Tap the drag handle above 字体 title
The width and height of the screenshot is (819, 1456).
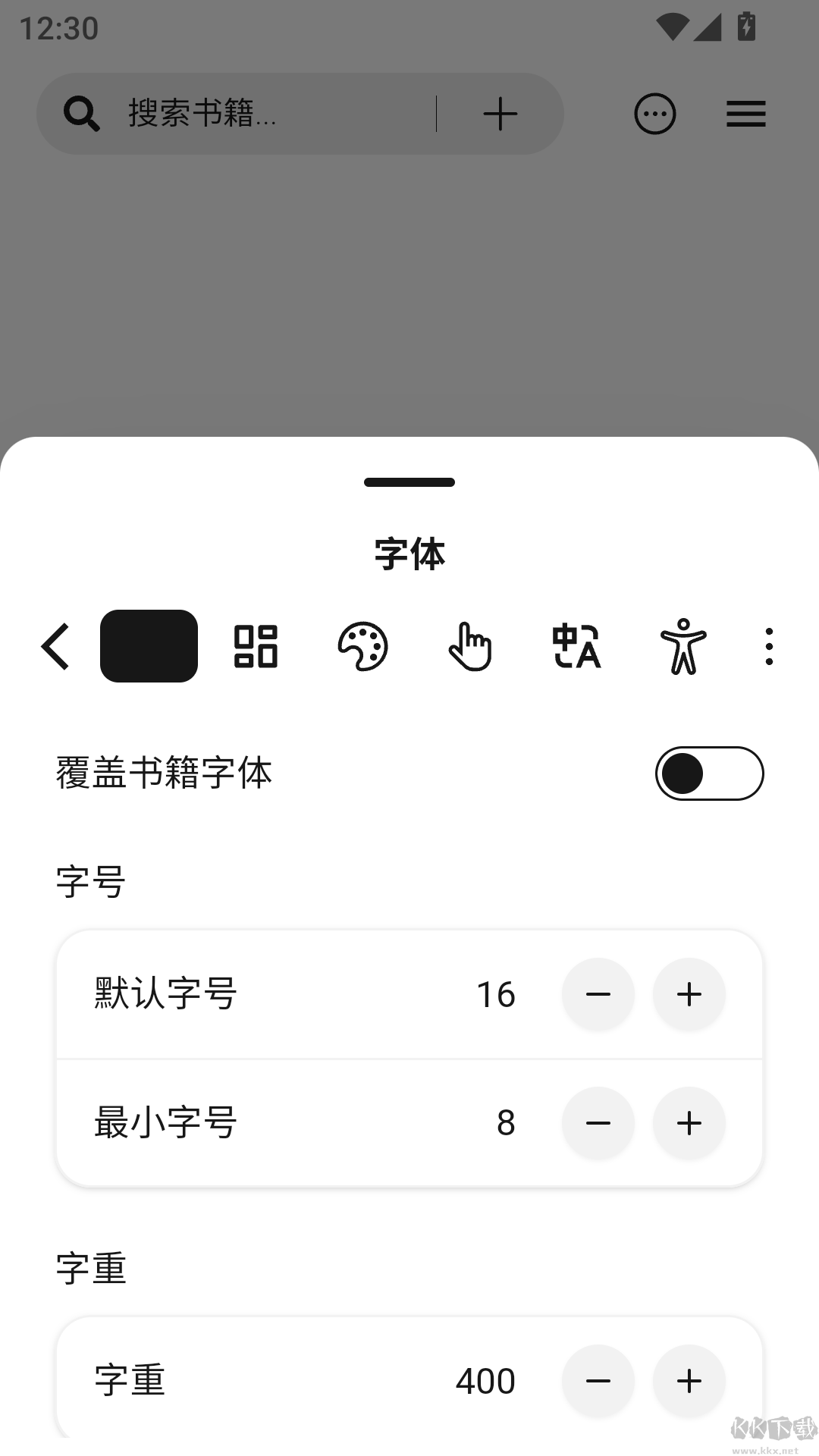pyautogui.click(x=409, y=481)
